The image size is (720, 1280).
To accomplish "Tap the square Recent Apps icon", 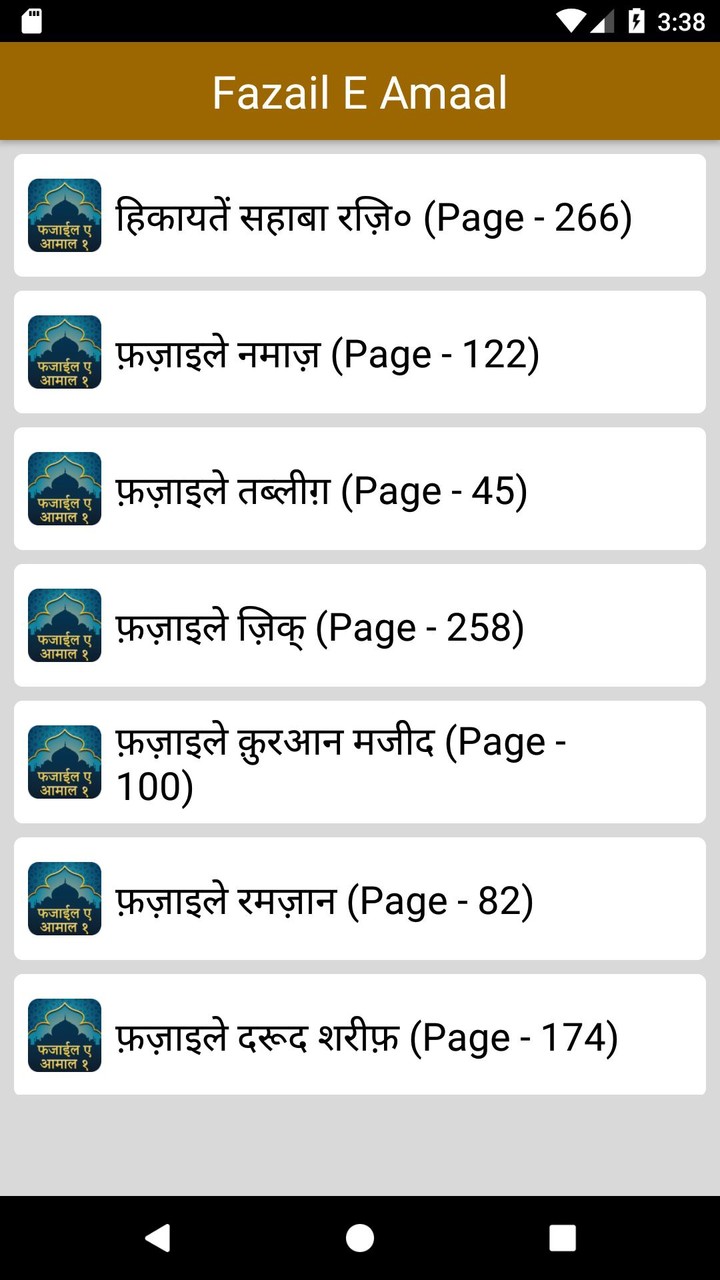I will 562,1237.
